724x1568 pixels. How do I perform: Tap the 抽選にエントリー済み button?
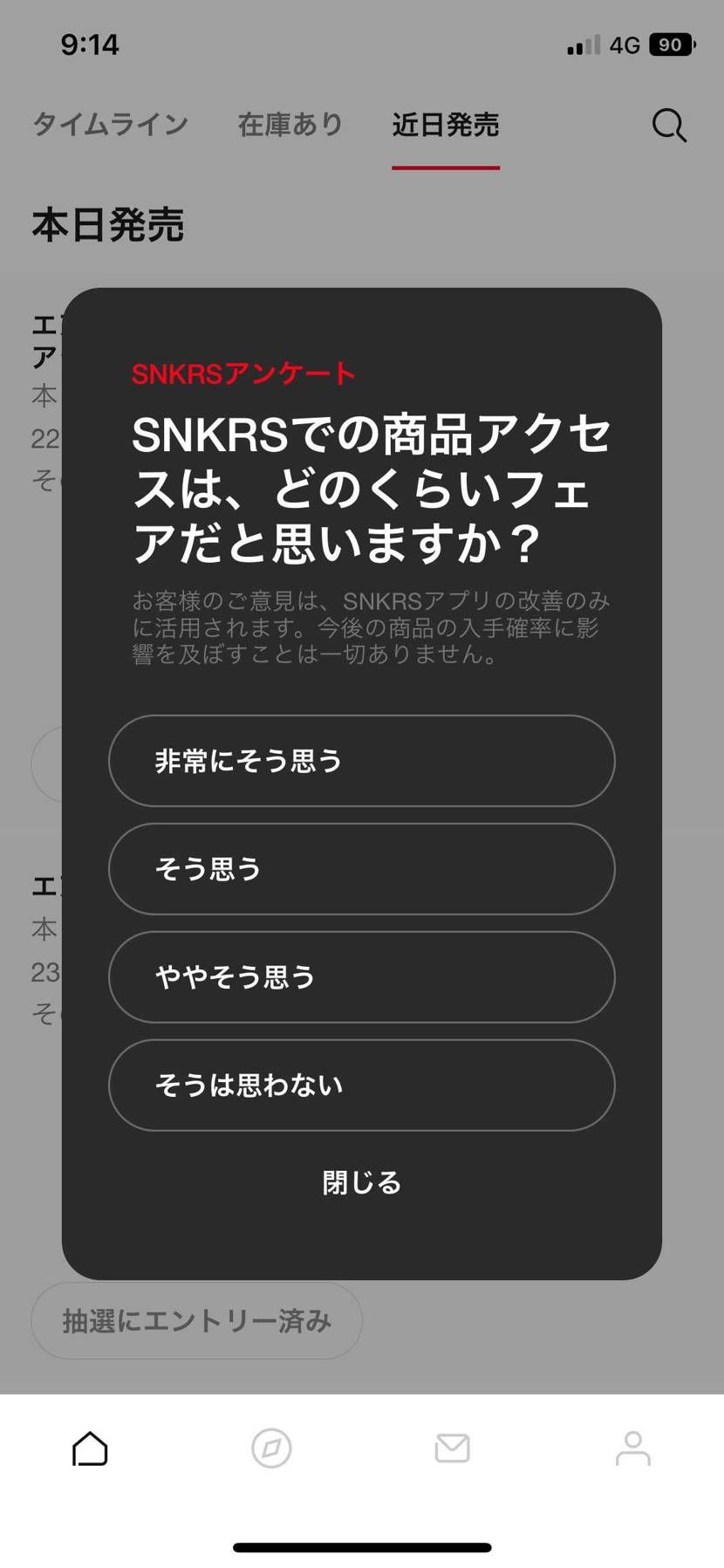point(196,1320)
